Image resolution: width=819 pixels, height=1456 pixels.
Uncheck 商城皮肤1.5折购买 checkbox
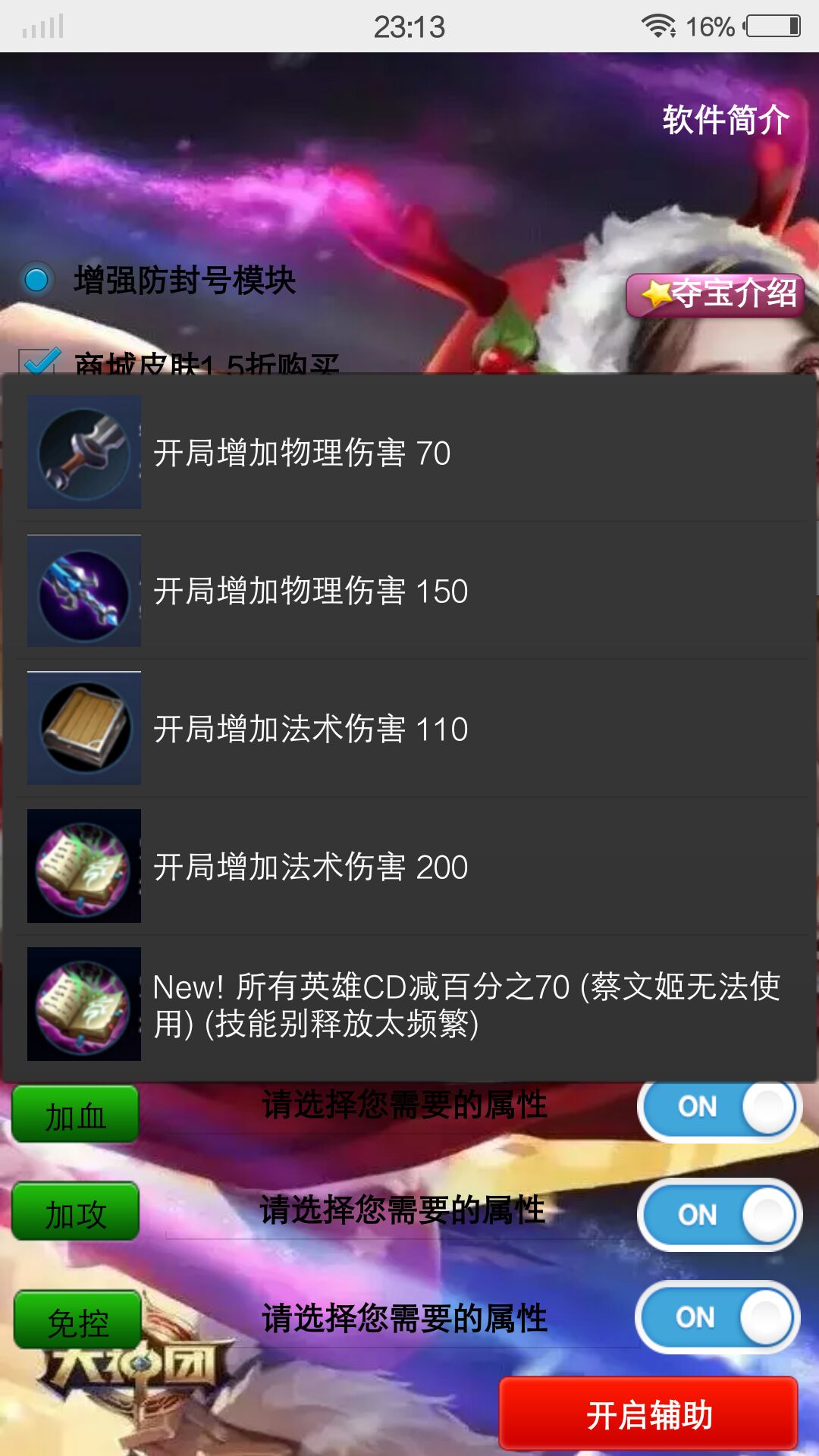[x=39, y=361]
